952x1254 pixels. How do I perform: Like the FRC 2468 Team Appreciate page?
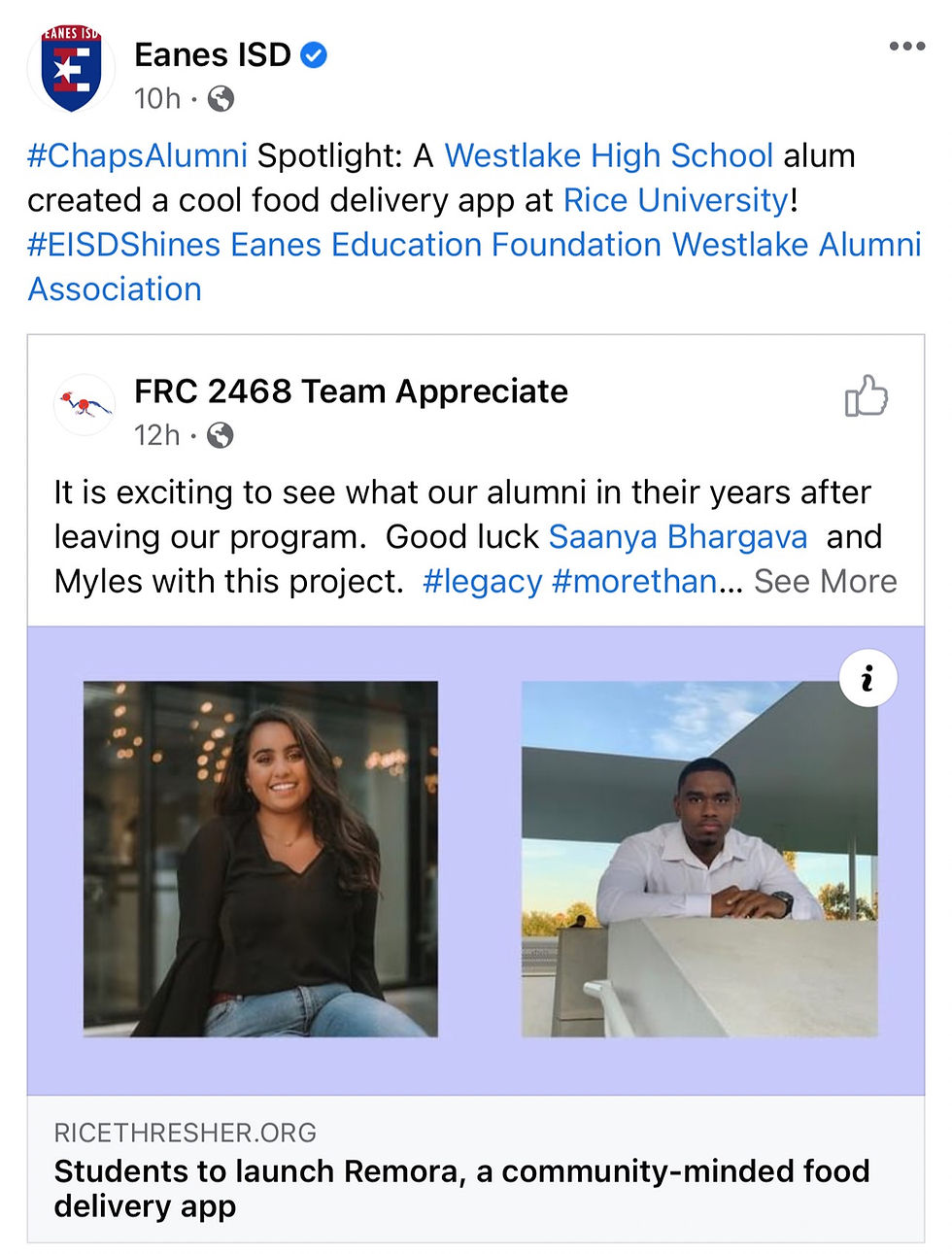coord(866,396)
